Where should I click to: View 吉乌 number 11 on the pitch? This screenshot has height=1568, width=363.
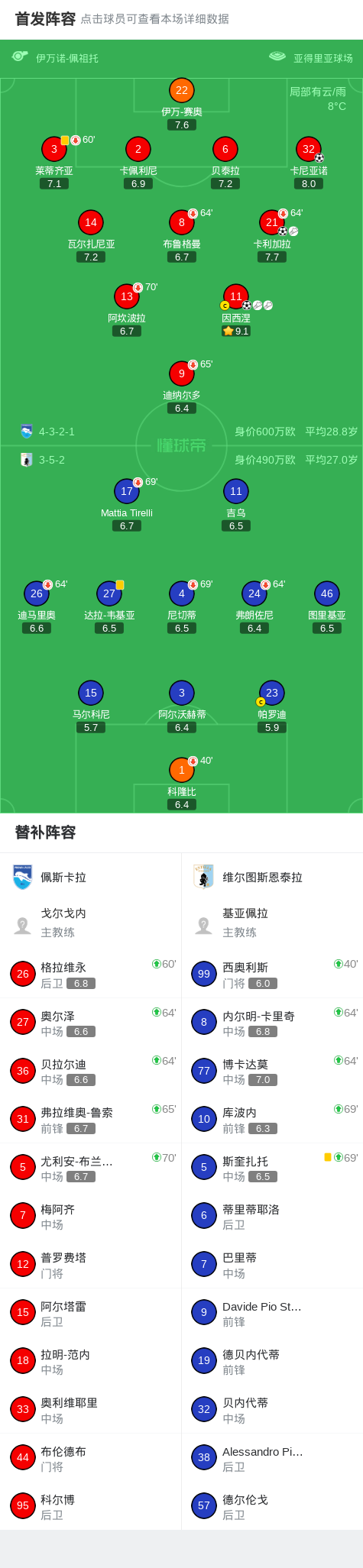coord(236,505)
